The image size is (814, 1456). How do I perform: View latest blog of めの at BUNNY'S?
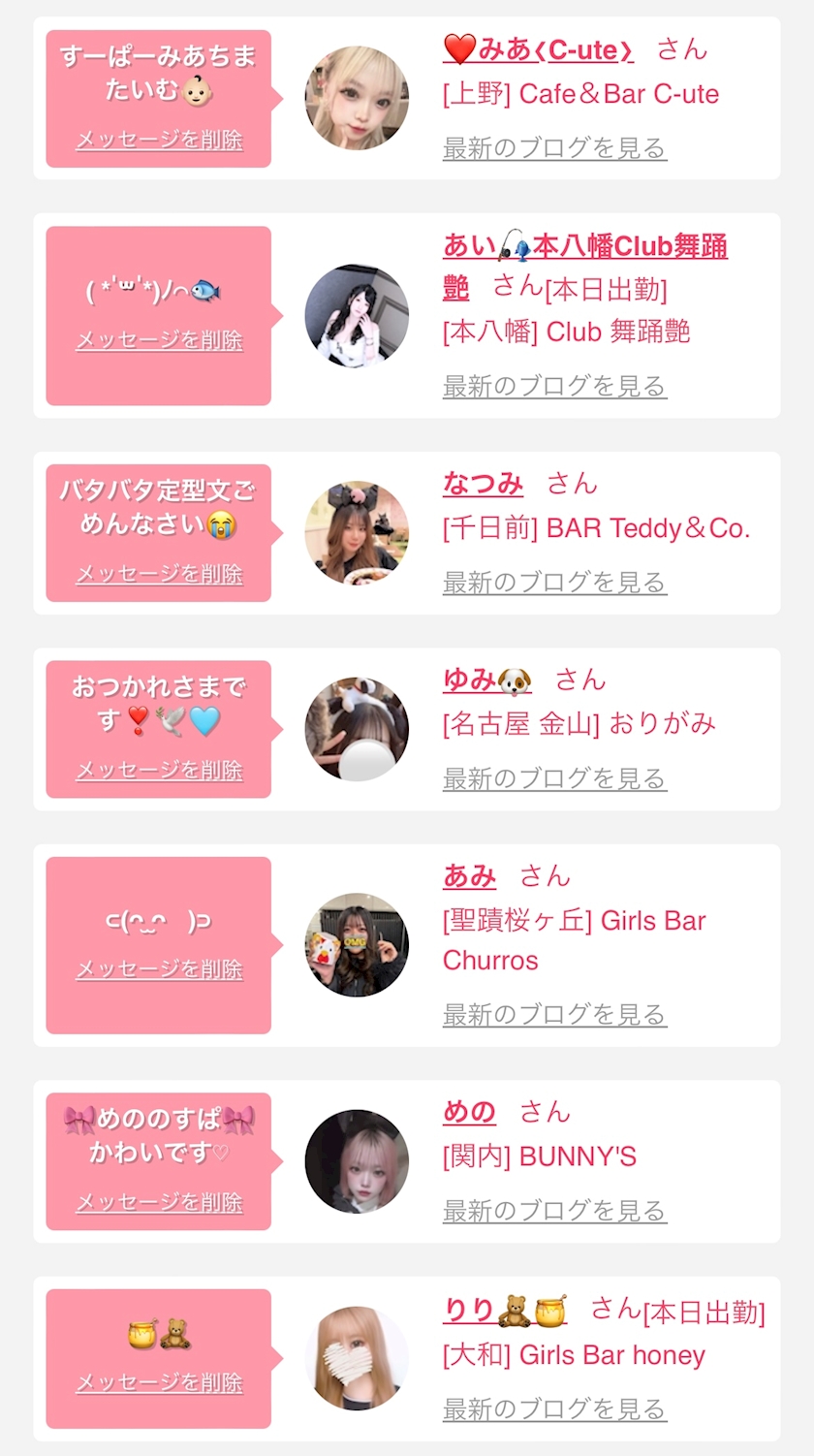(554, 1211)
